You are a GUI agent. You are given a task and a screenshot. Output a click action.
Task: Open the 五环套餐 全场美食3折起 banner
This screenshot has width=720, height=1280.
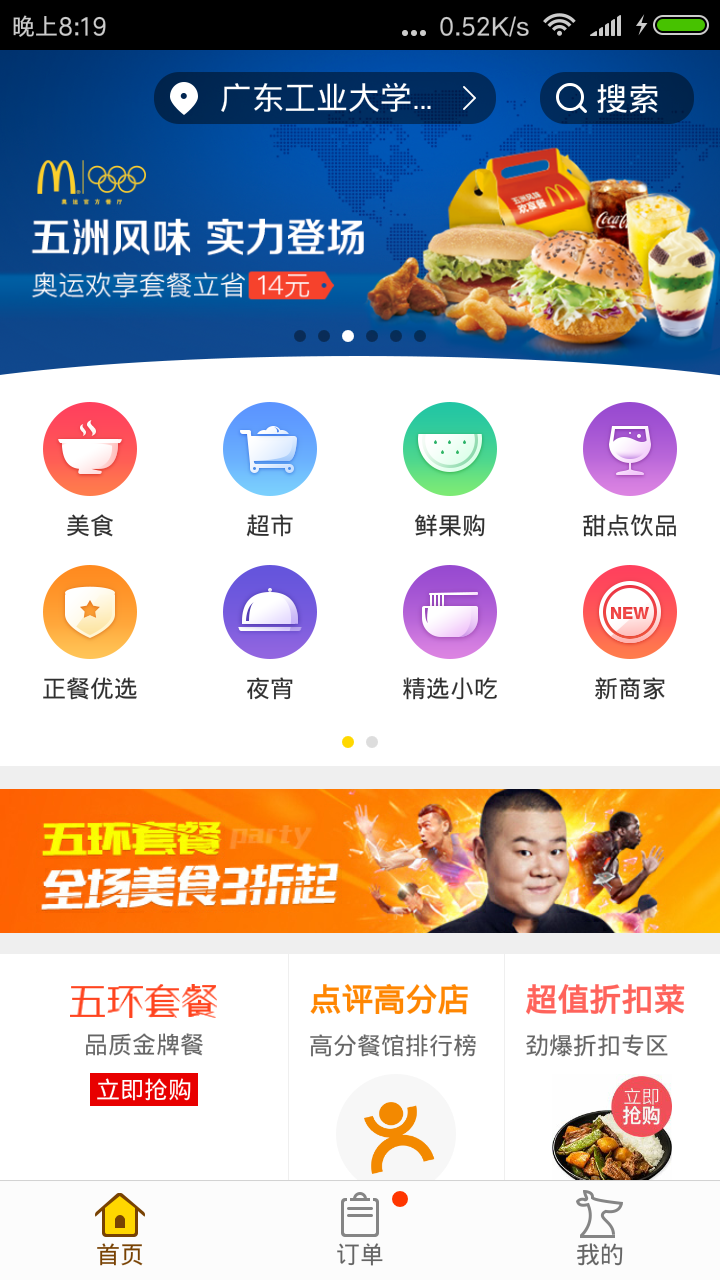coord(360,861)
